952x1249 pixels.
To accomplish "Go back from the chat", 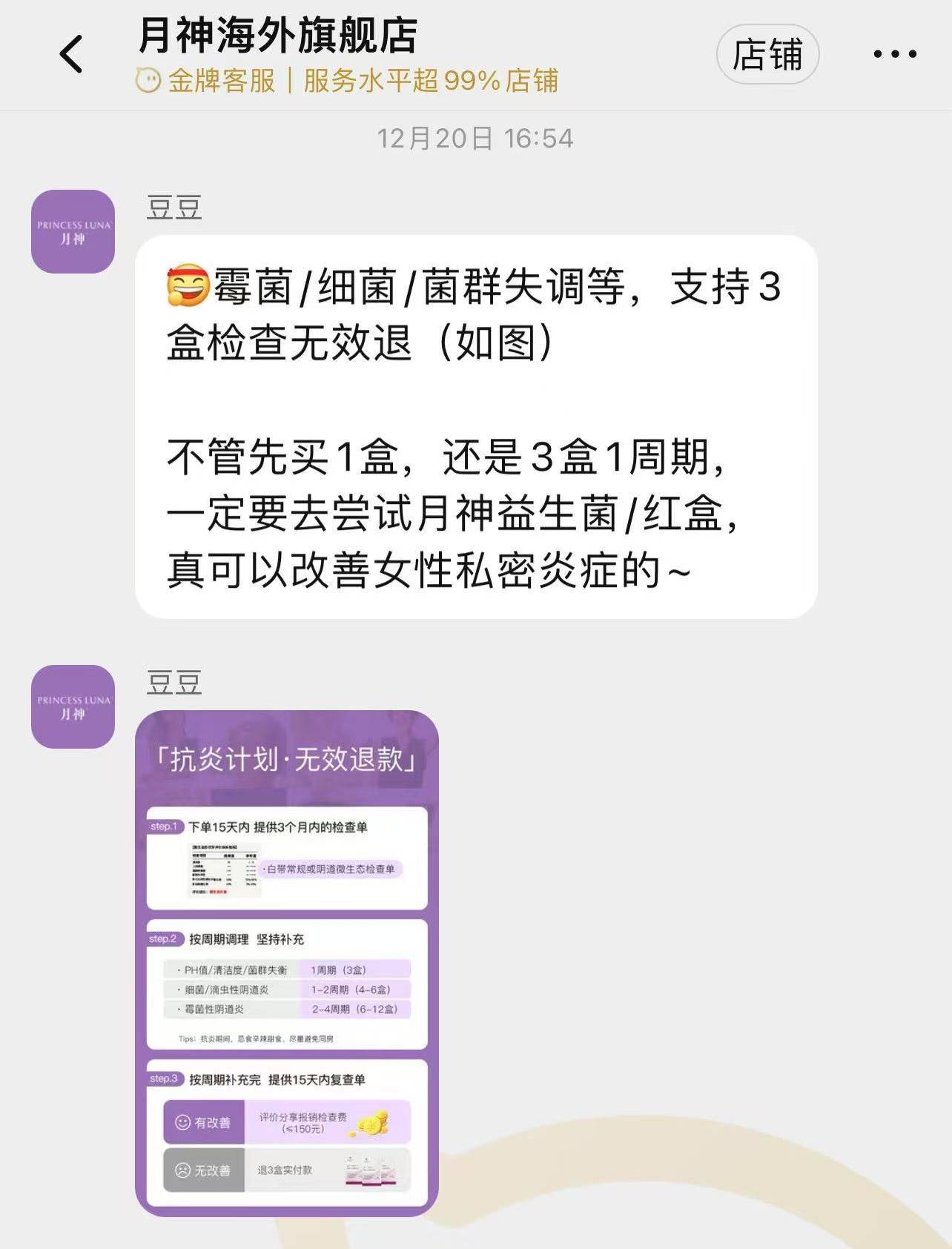I will click(72, 54).
